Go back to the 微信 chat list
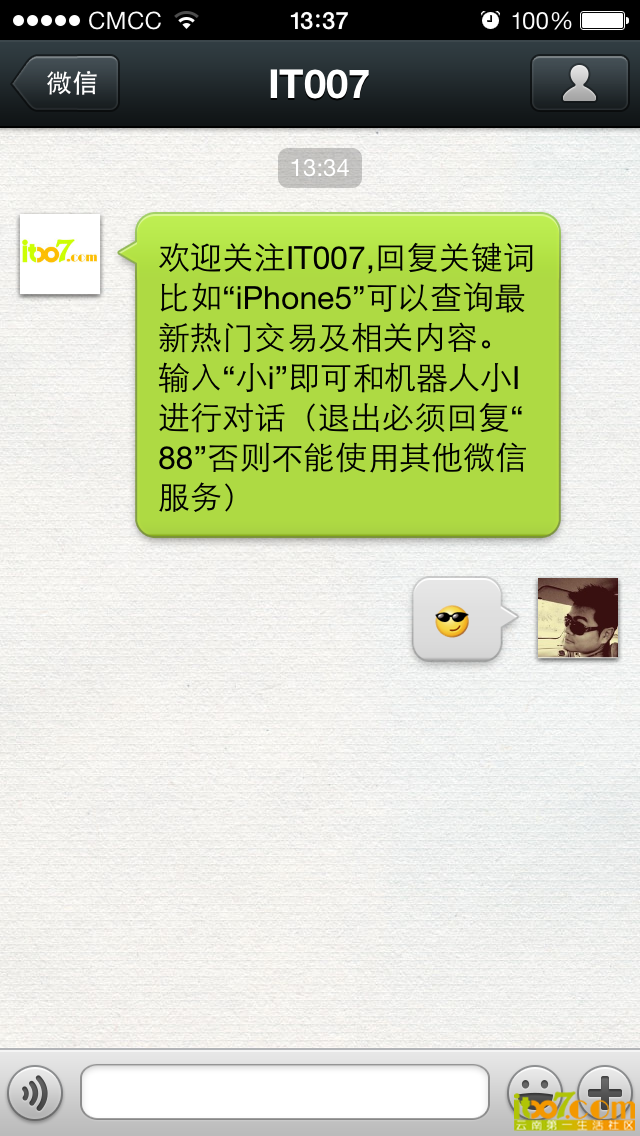Screen dimensions: 640x1136 click(x=66, y=83)
